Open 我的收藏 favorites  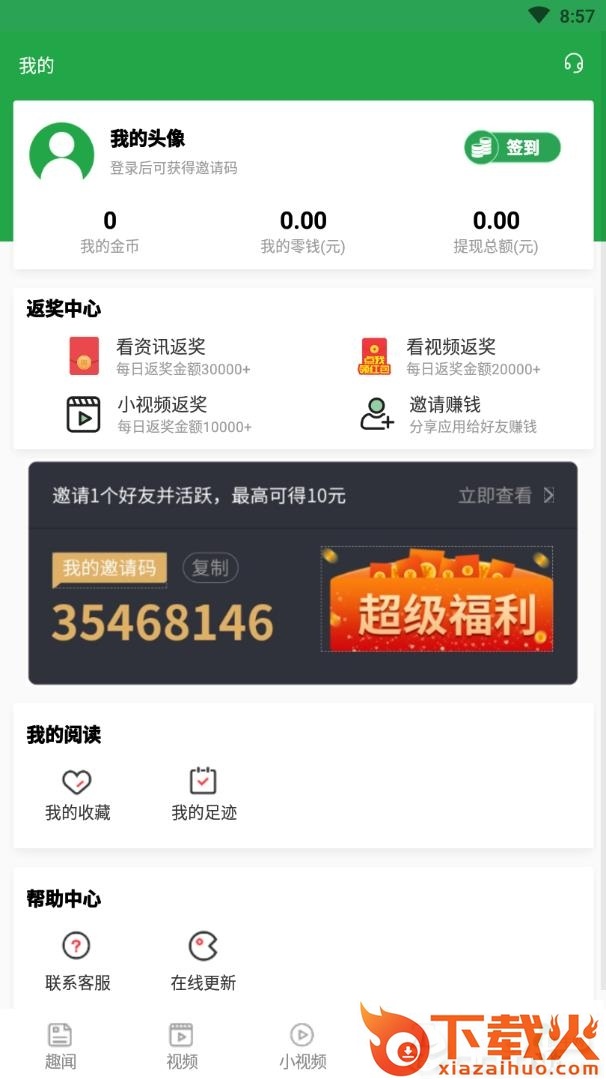77,795
